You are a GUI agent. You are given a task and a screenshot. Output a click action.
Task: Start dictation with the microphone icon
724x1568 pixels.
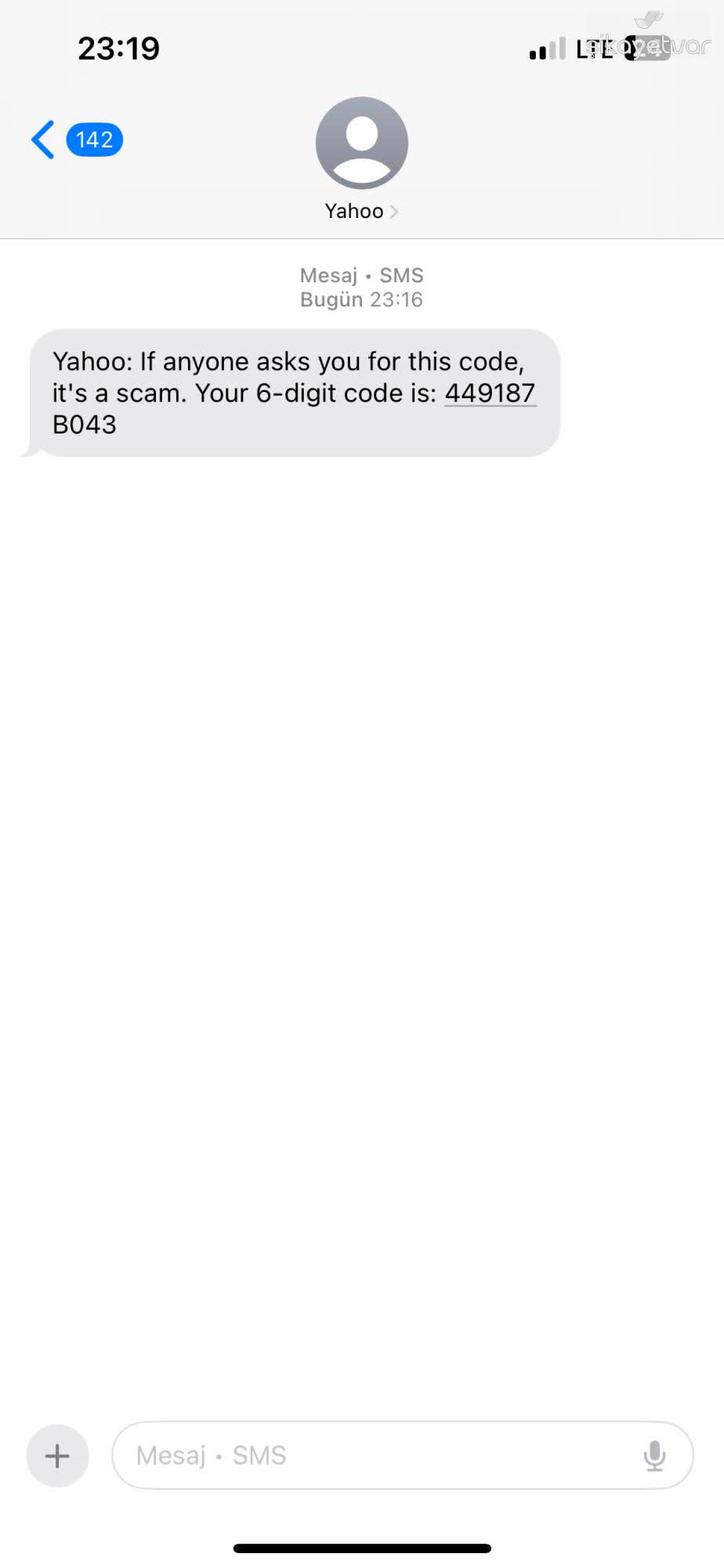pos(654,1456)
